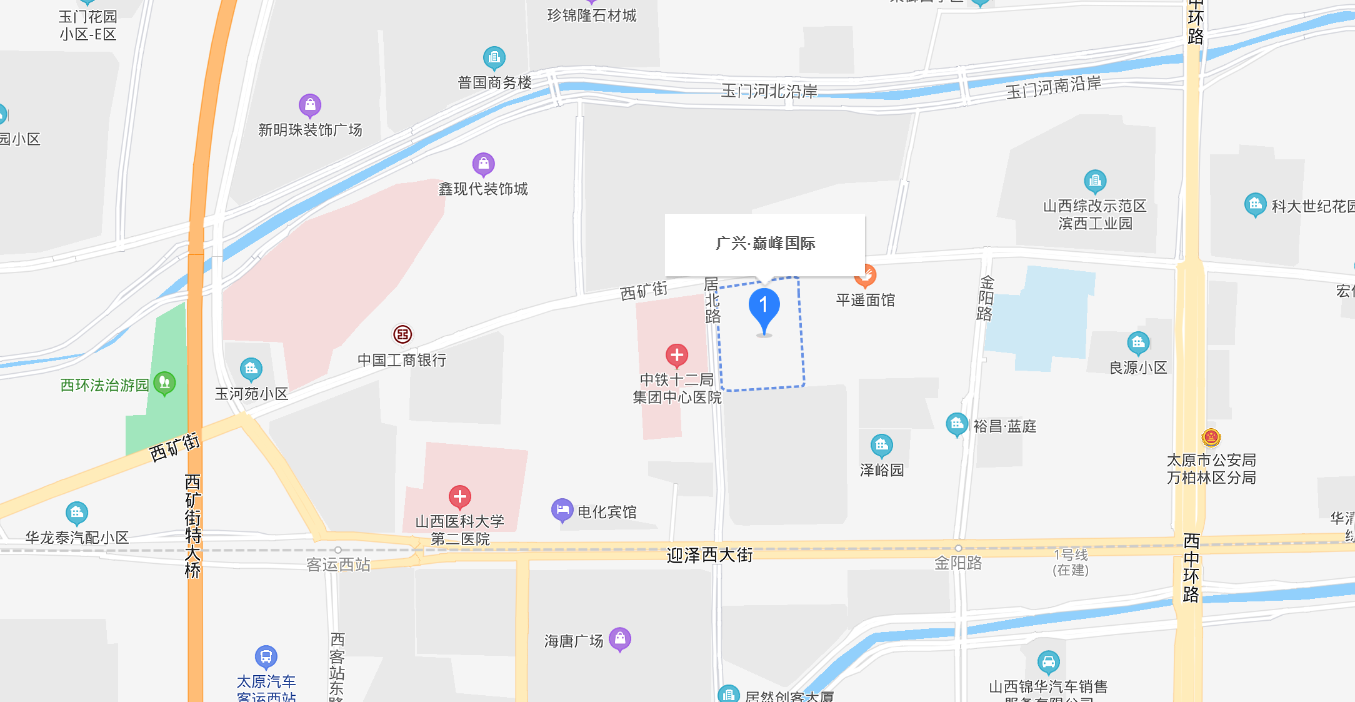Viewport: 1355px width, 702px height.
Task: Open the 中国工商银行 bank marker
Action: click(402, 334)
